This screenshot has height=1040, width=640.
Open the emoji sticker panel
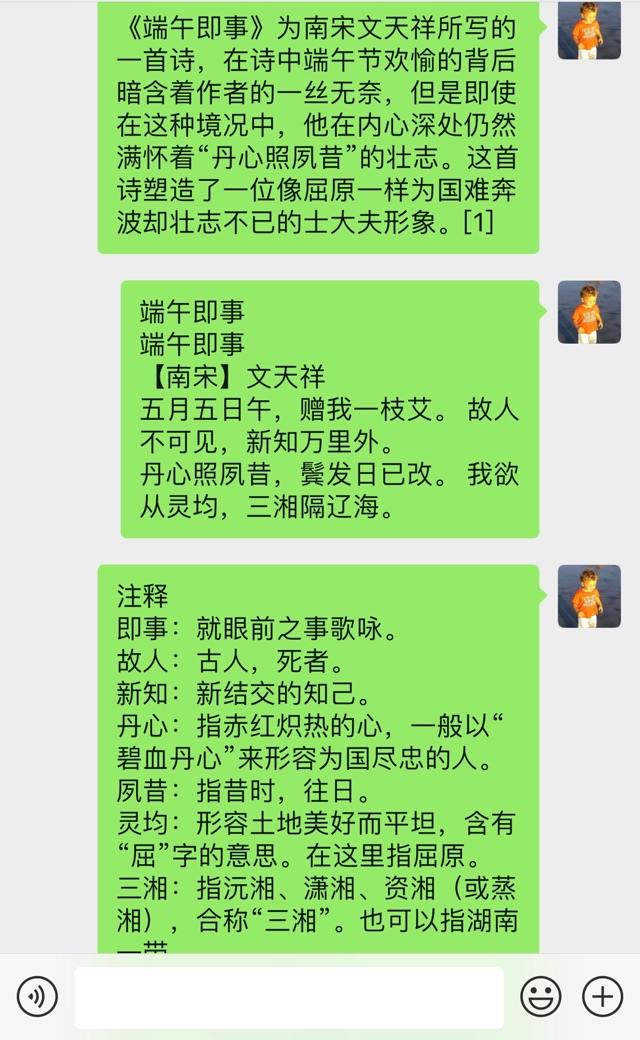point(541,996)
